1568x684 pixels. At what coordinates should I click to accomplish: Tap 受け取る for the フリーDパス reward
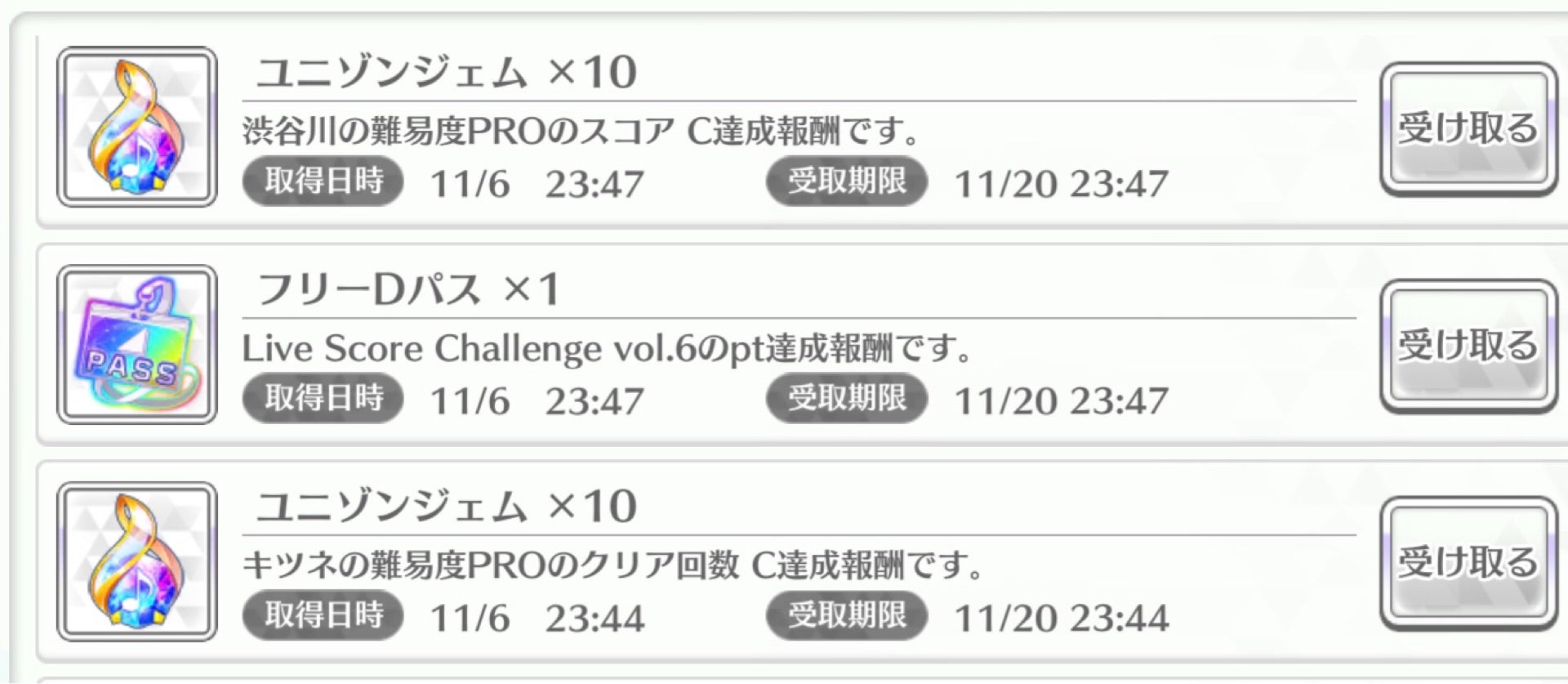coord(1468,346)
